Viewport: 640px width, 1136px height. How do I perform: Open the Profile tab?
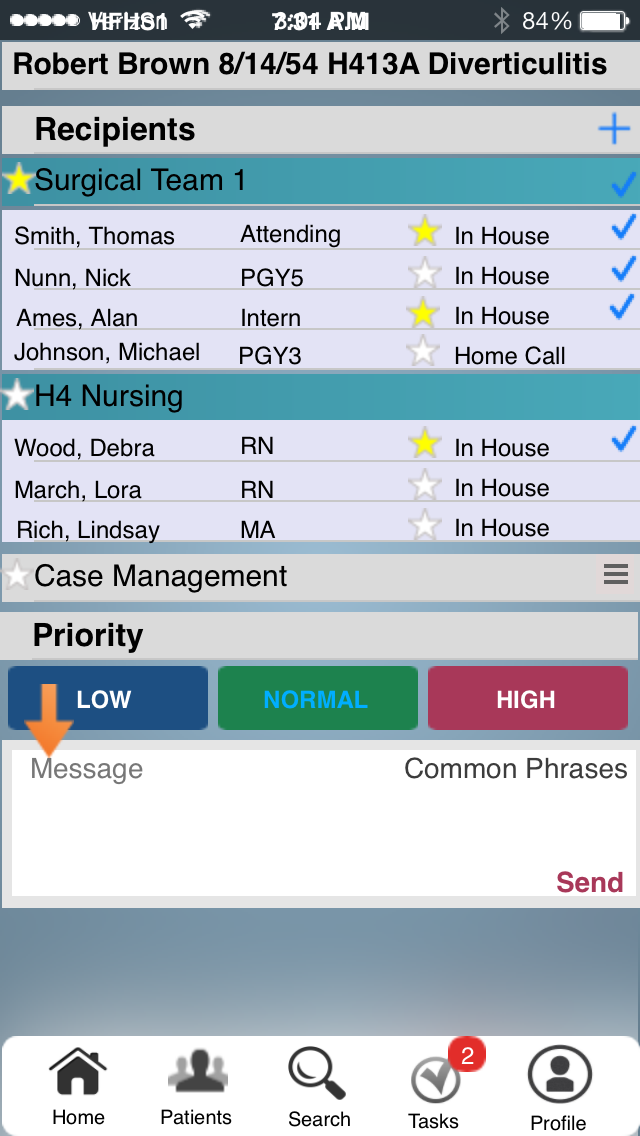[559, 1089]
